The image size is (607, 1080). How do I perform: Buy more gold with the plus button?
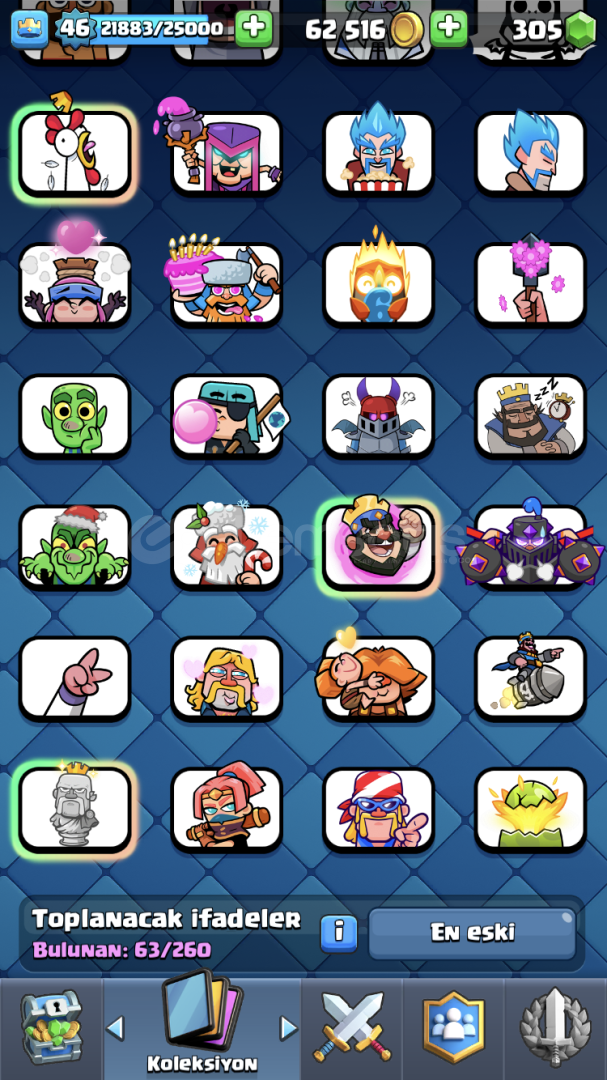[x=449, y=27]
